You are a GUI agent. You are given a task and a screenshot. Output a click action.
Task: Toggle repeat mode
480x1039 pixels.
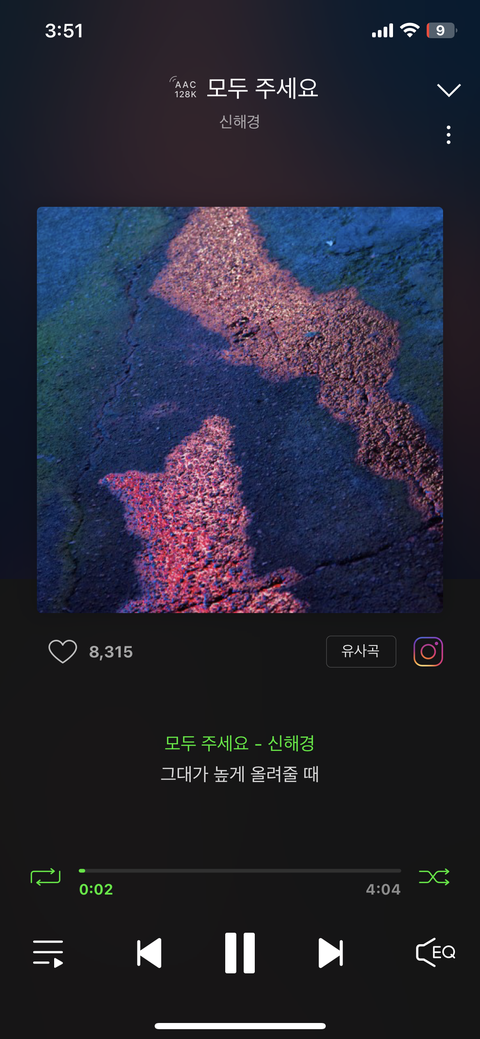click(45, 877)
